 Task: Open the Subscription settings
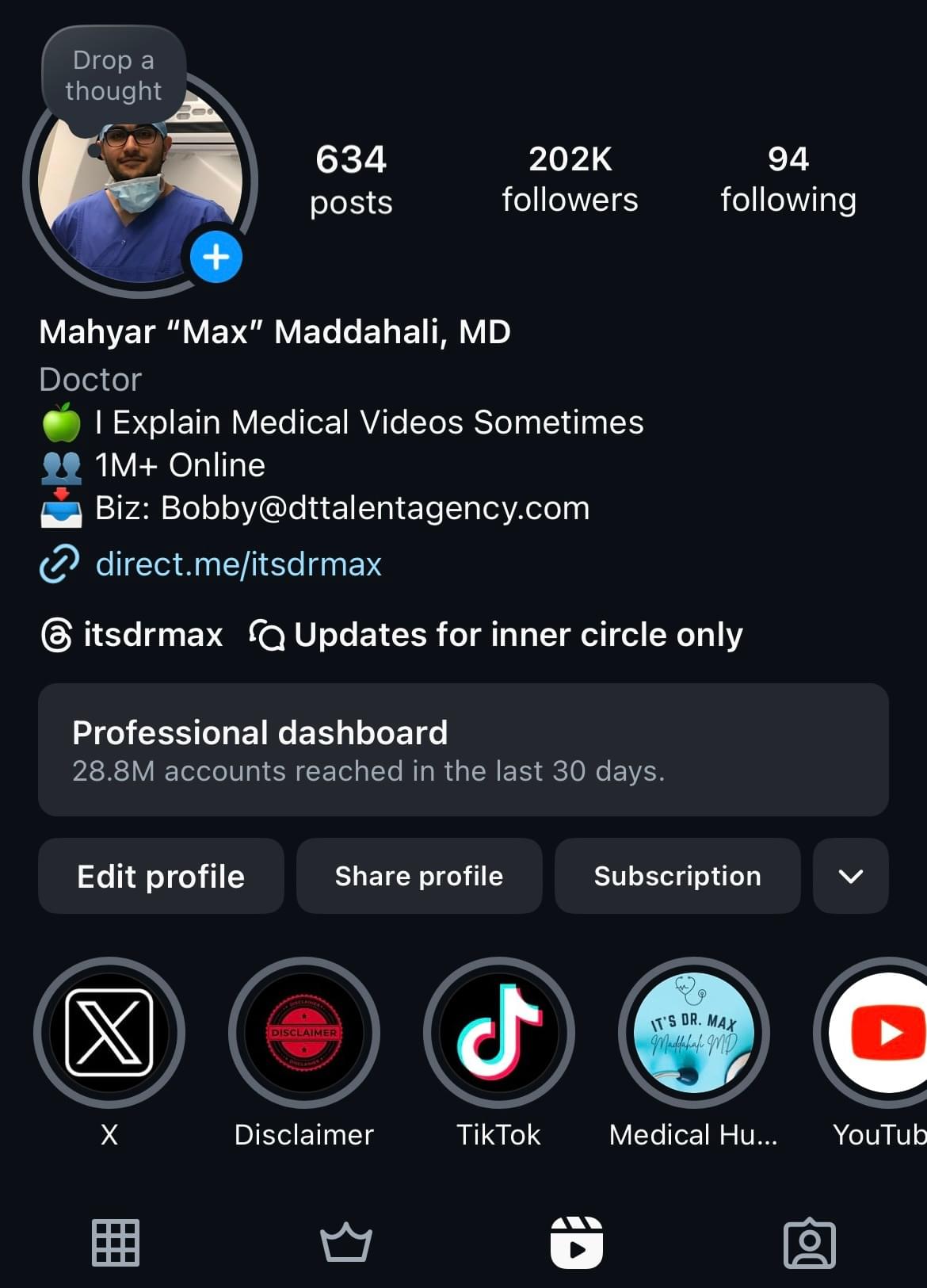pos(677,876)
